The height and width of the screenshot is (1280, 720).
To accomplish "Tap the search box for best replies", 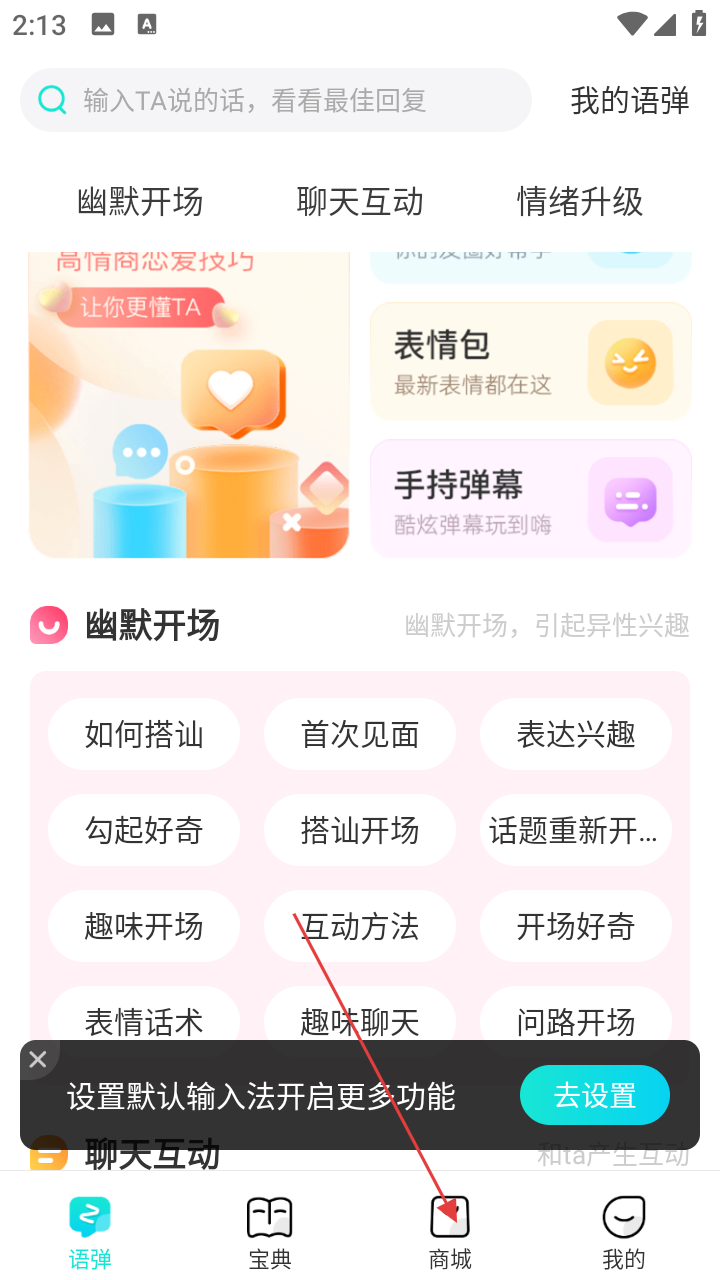I will click(x=275, y=100).
